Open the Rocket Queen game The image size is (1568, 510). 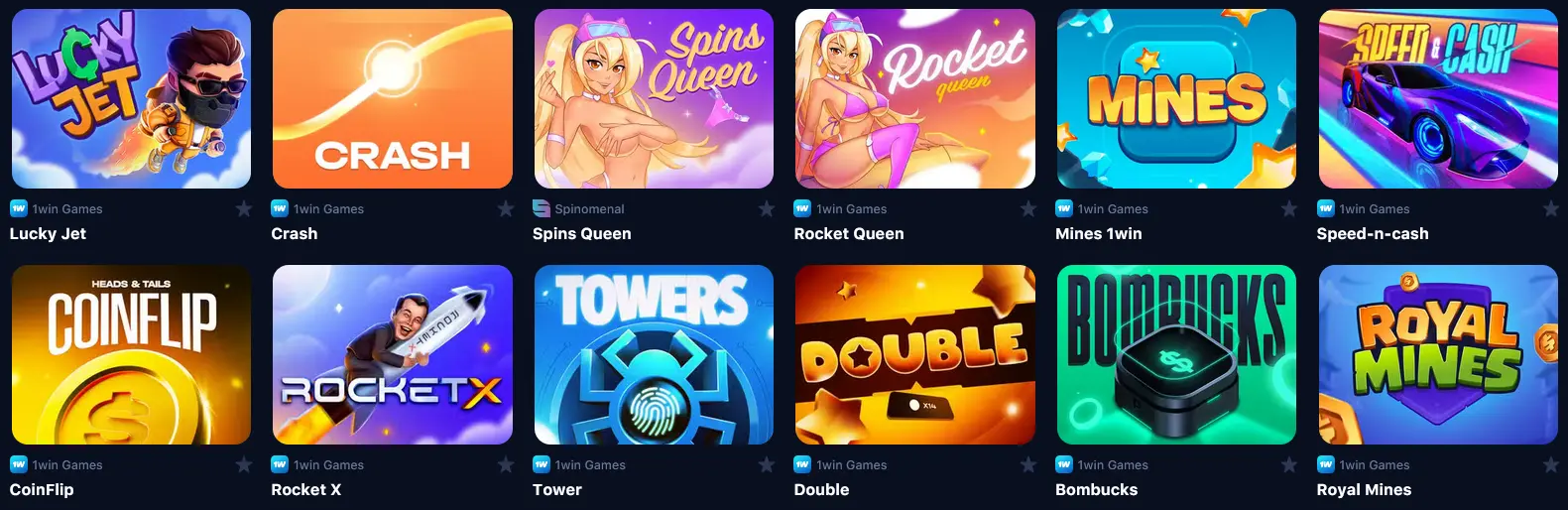tap(914, 99)
